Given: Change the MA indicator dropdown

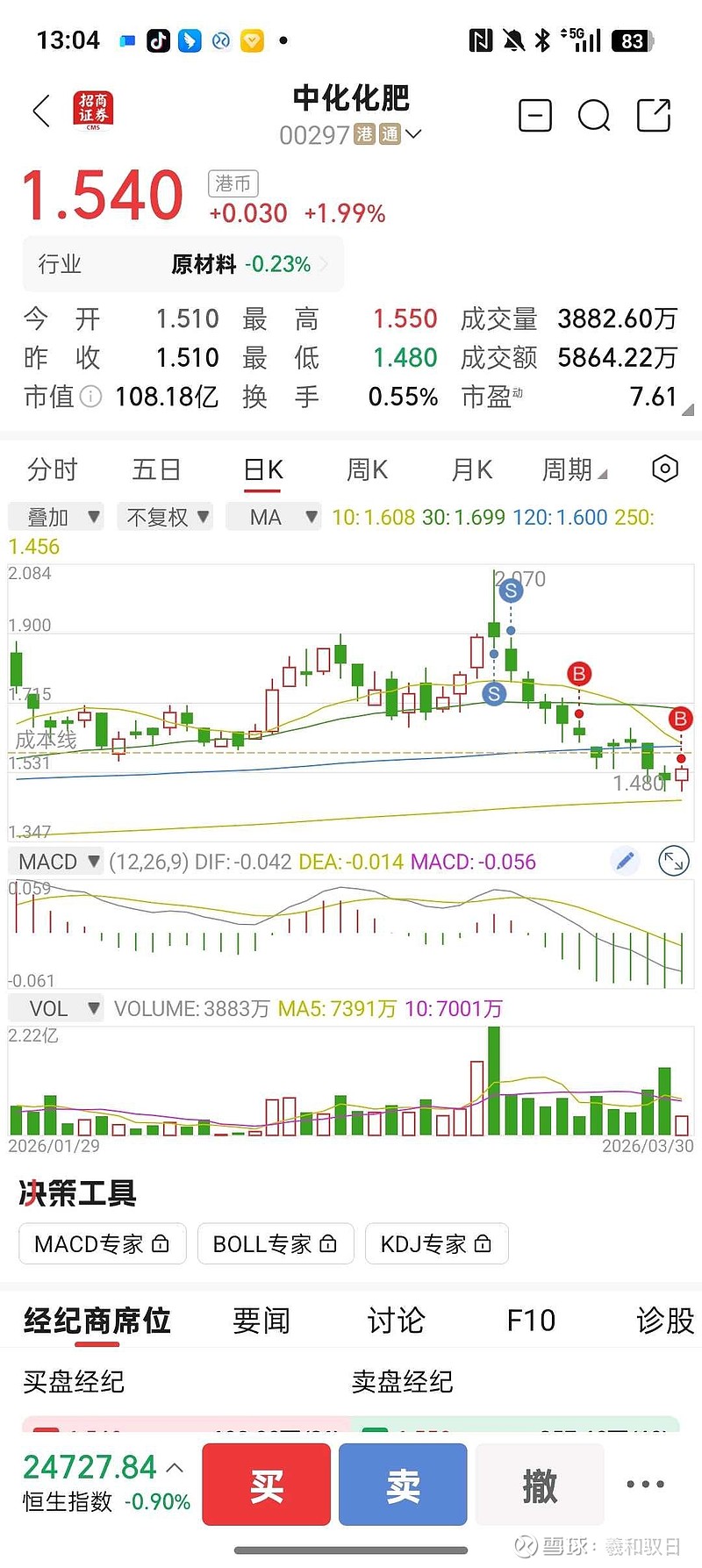Looking at the screenshot, I should point(274,517).
